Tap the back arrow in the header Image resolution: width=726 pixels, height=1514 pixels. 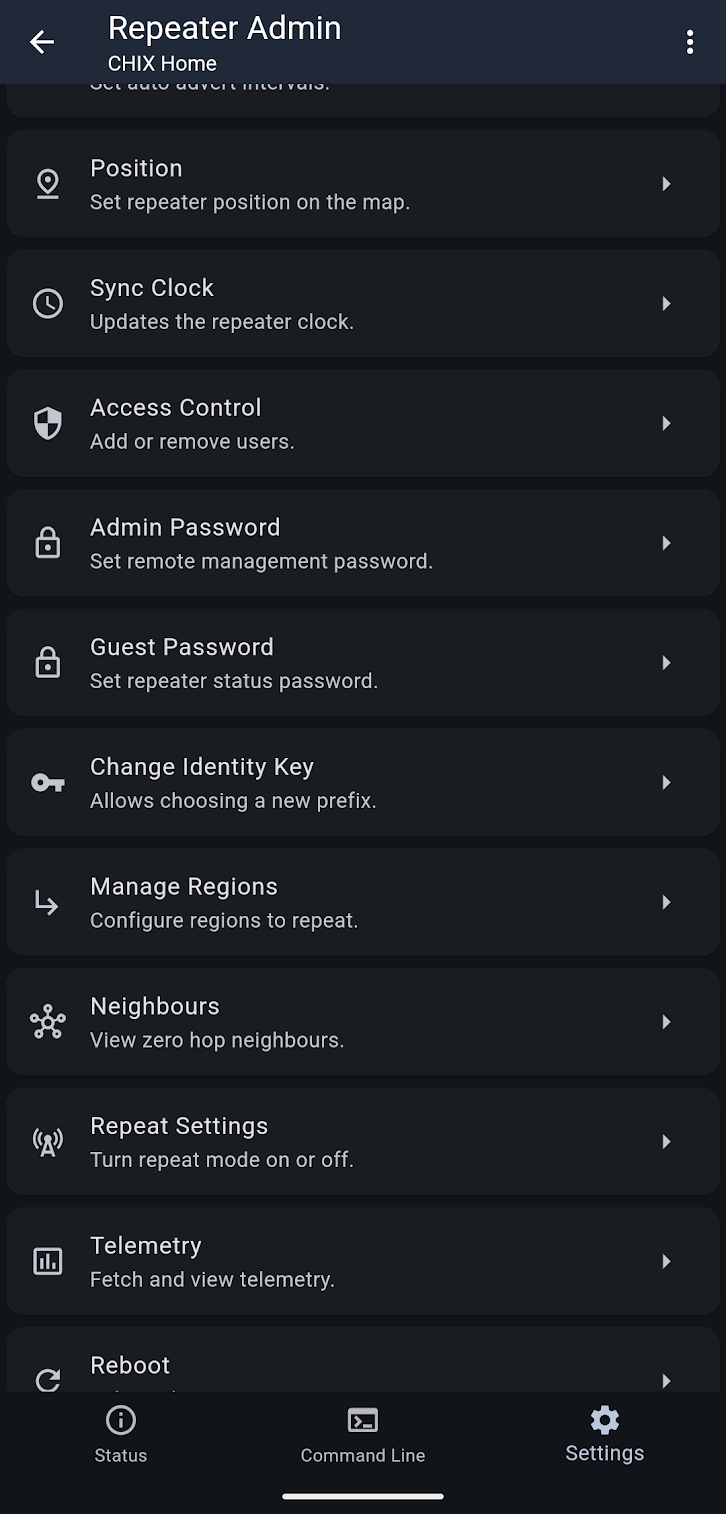[x=41, y=42]
